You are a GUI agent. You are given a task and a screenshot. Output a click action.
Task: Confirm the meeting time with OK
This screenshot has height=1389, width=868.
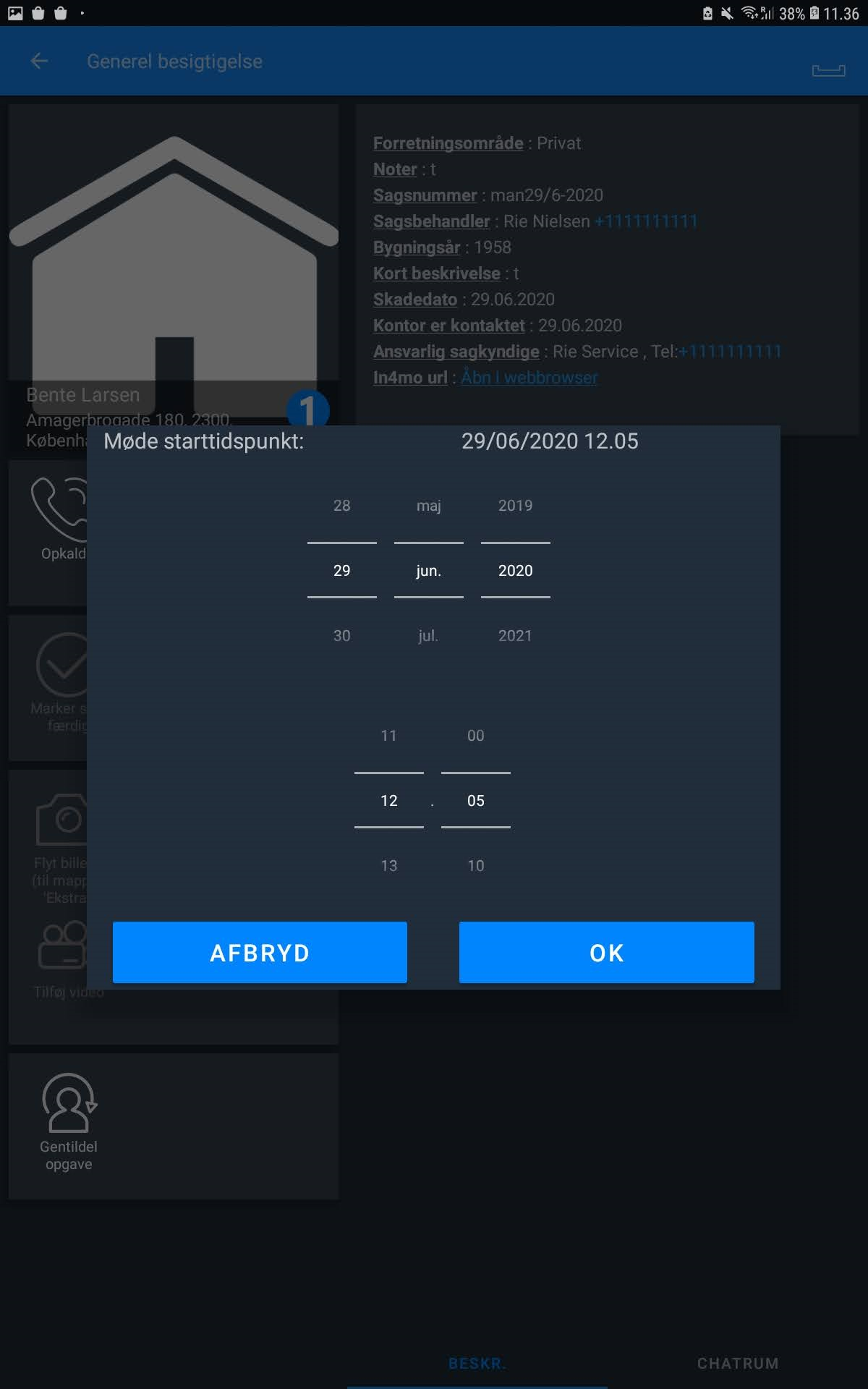coord(606,952)
